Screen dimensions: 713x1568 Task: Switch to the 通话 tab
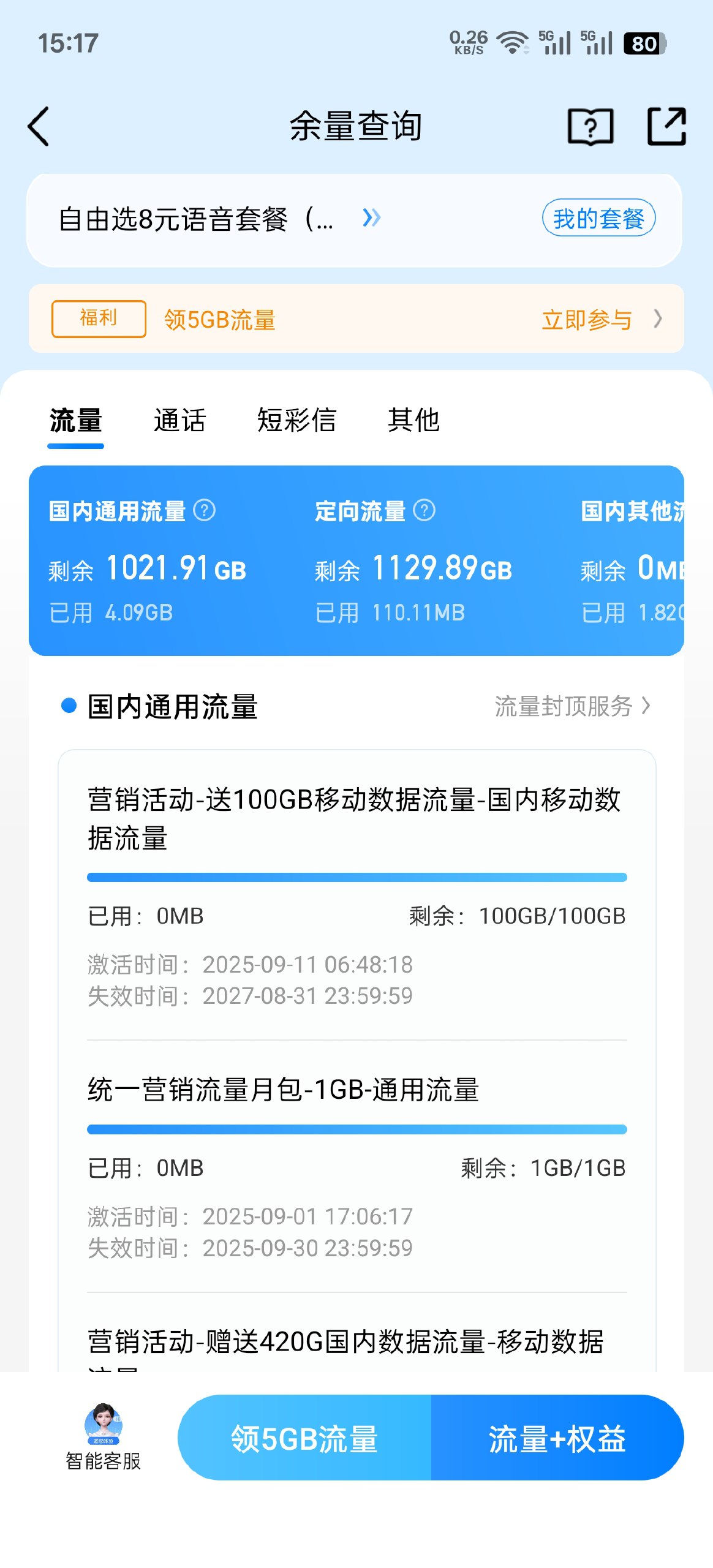coord(179,421)
